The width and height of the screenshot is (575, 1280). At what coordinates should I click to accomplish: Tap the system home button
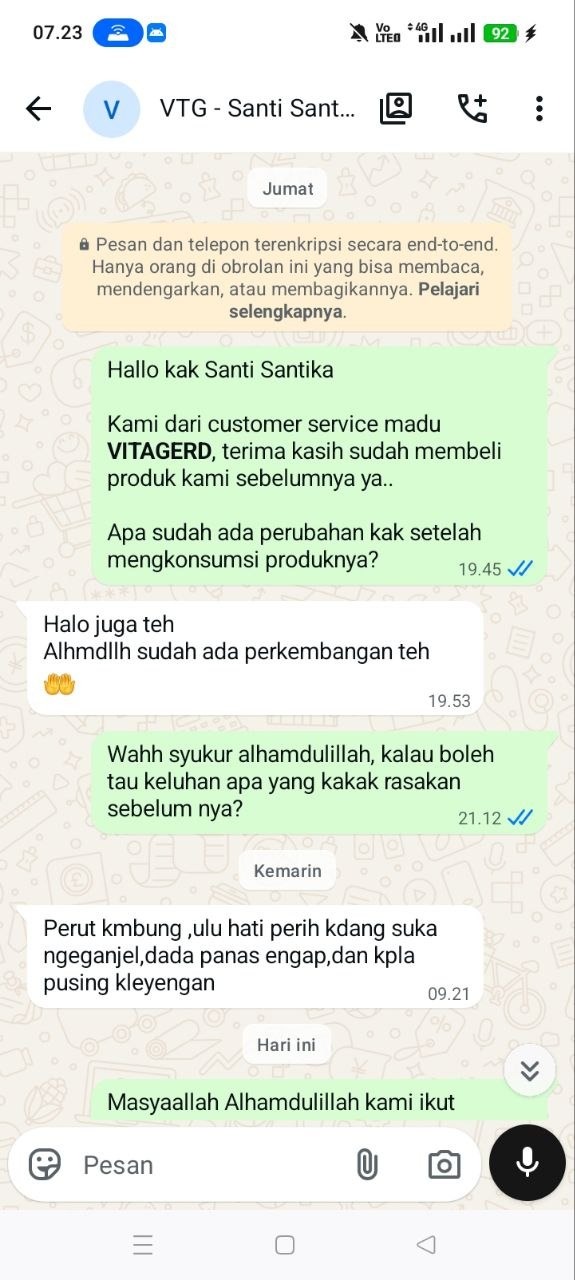[x=285, y=1245]
